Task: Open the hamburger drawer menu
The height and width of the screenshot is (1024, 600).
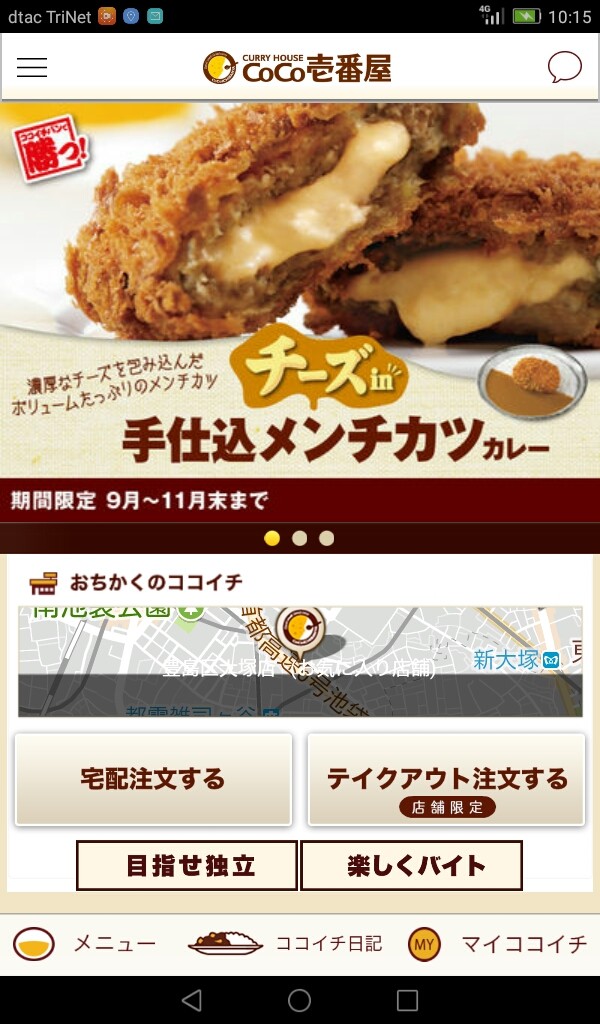Action: point(32,67)
